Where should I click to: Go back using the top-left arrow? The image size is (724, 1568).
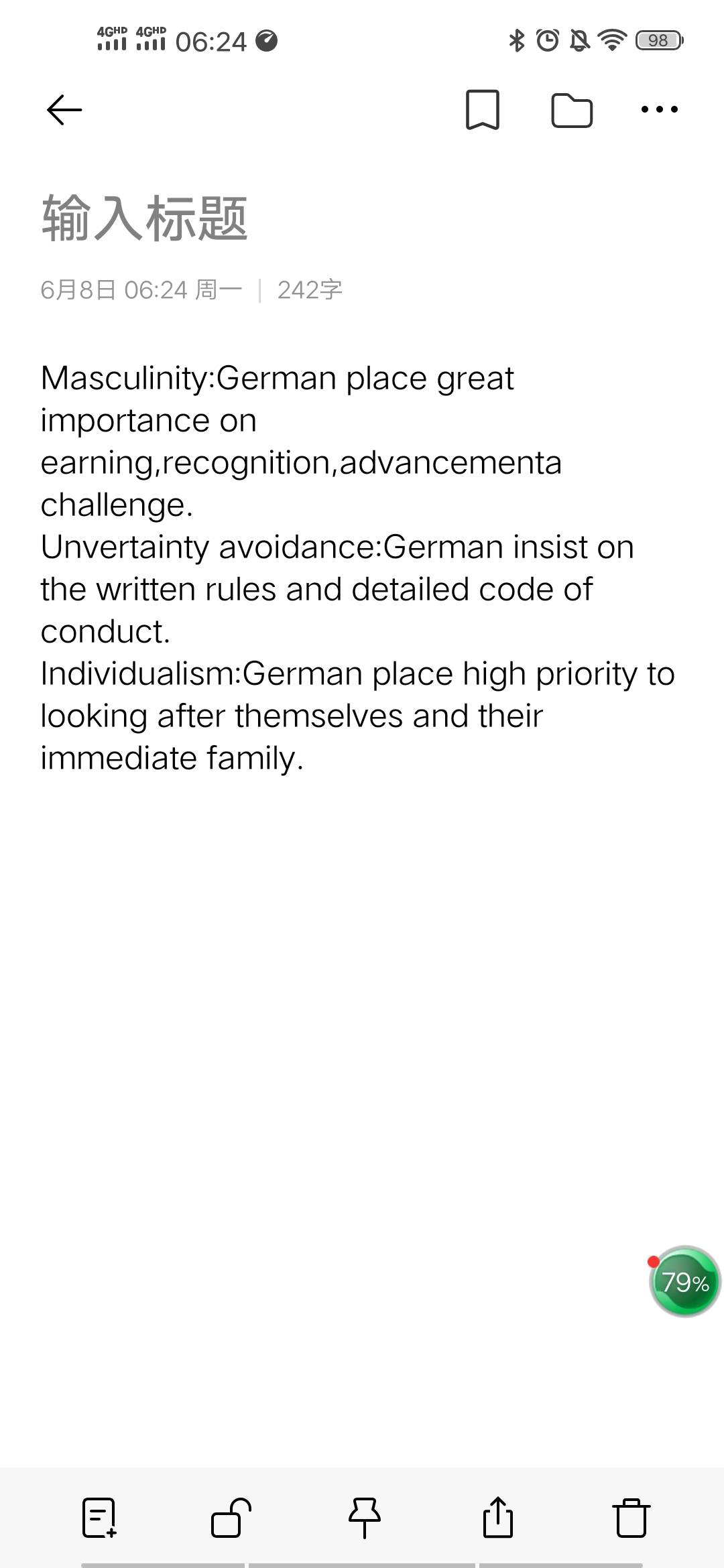click(64, 110)
